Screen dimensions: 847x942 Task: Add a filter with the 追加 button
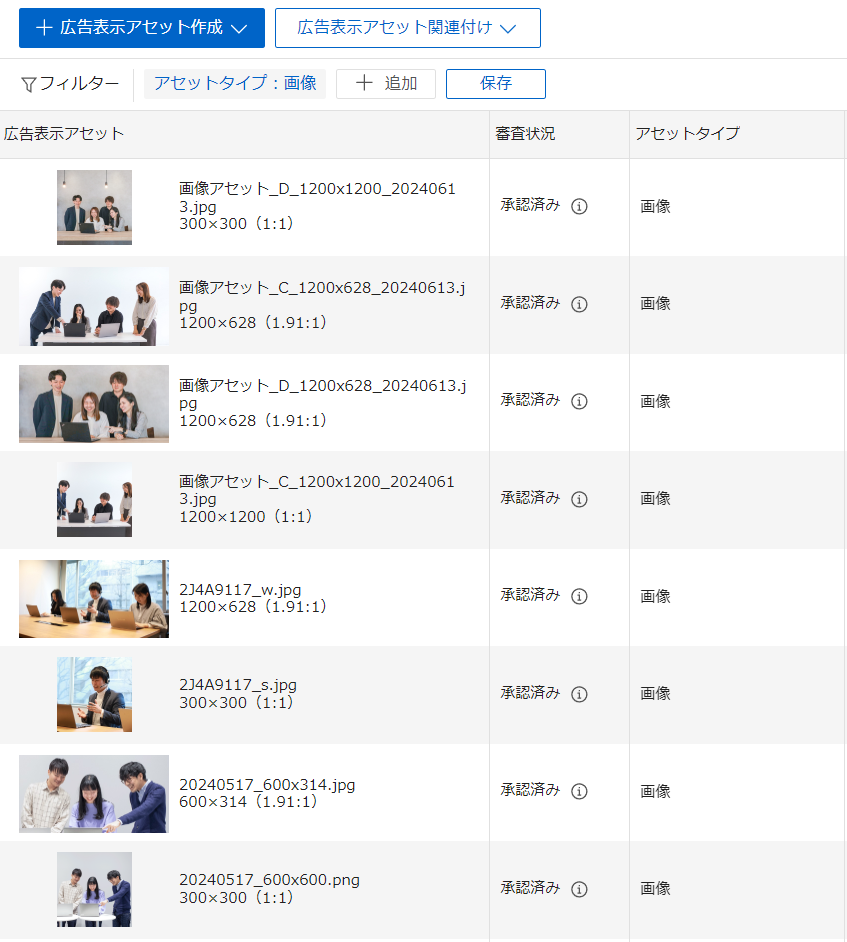386,84
